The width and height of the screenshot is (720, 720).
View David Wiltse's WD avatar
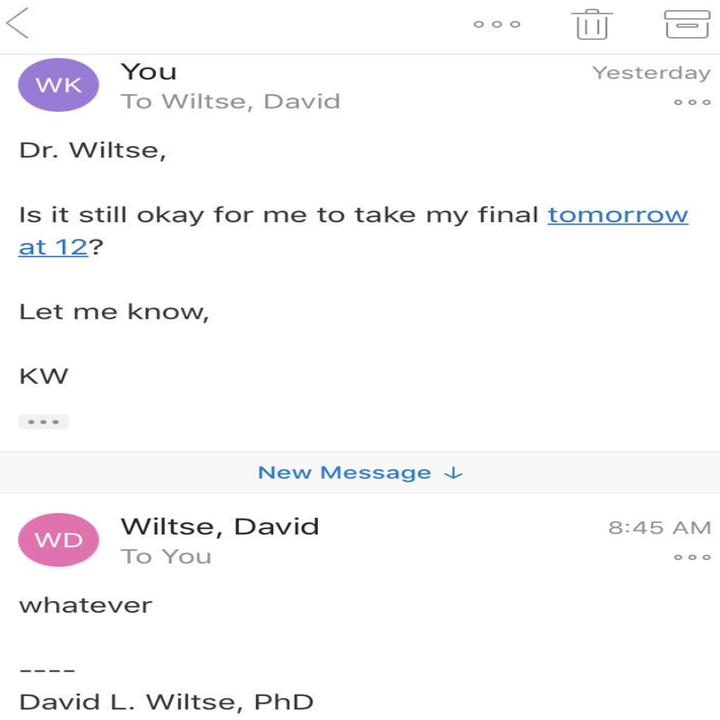[59, 540]
